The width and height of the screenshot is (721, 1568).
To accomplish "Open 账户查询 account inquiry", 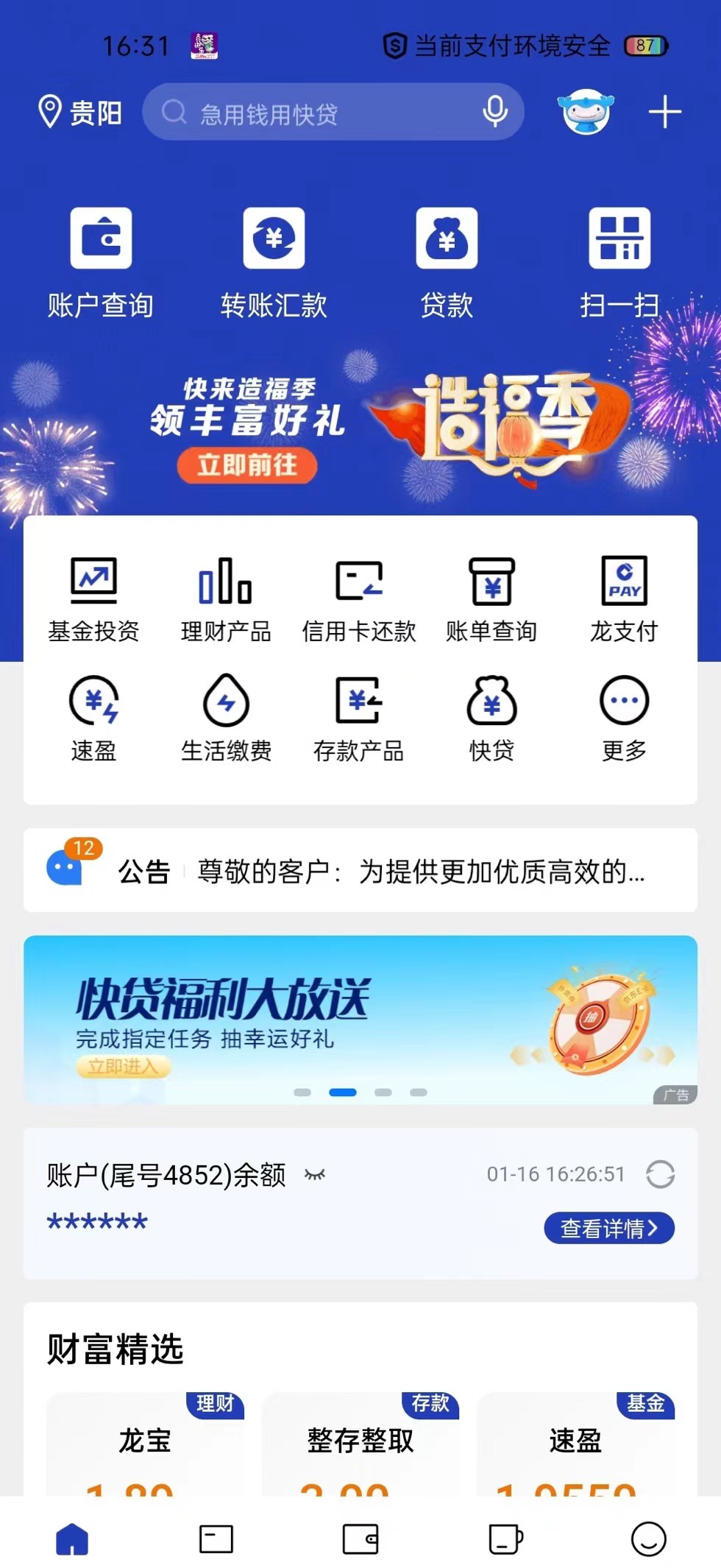I will pyautogui.click(x=101, y=261).
